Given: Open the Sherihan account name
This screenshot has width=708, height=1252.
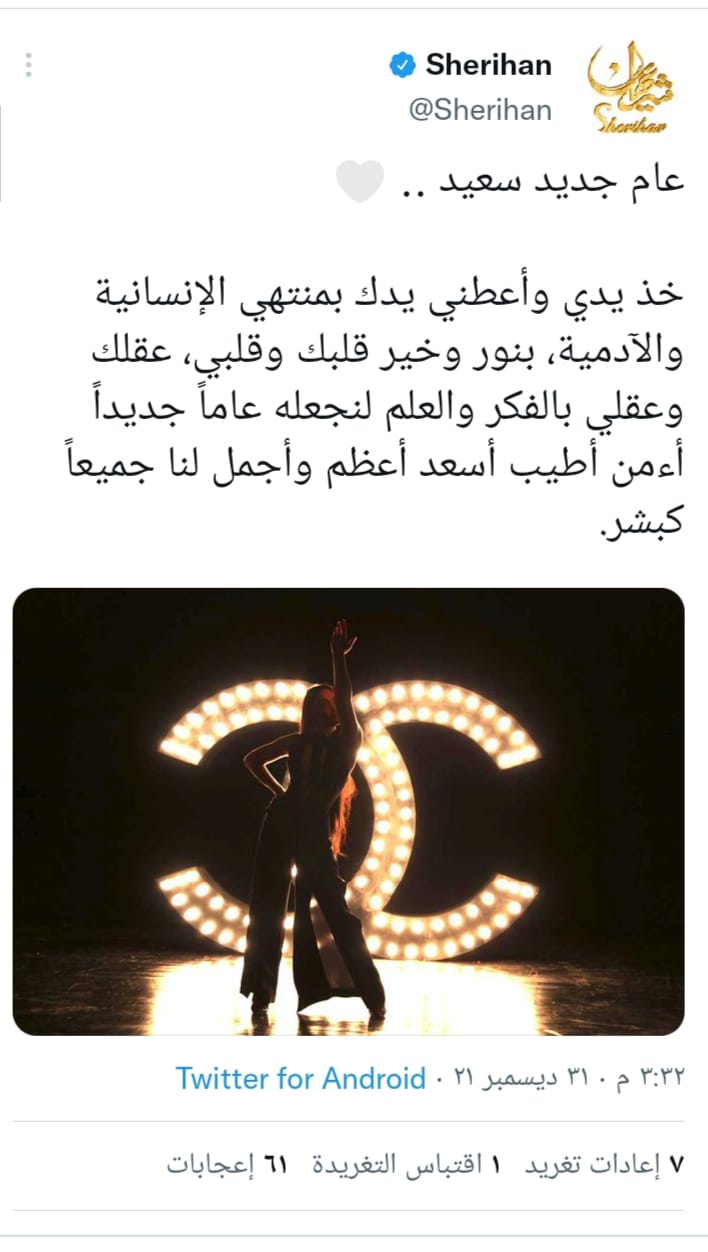Looking at the screenshot, I should tap(488, 66).
